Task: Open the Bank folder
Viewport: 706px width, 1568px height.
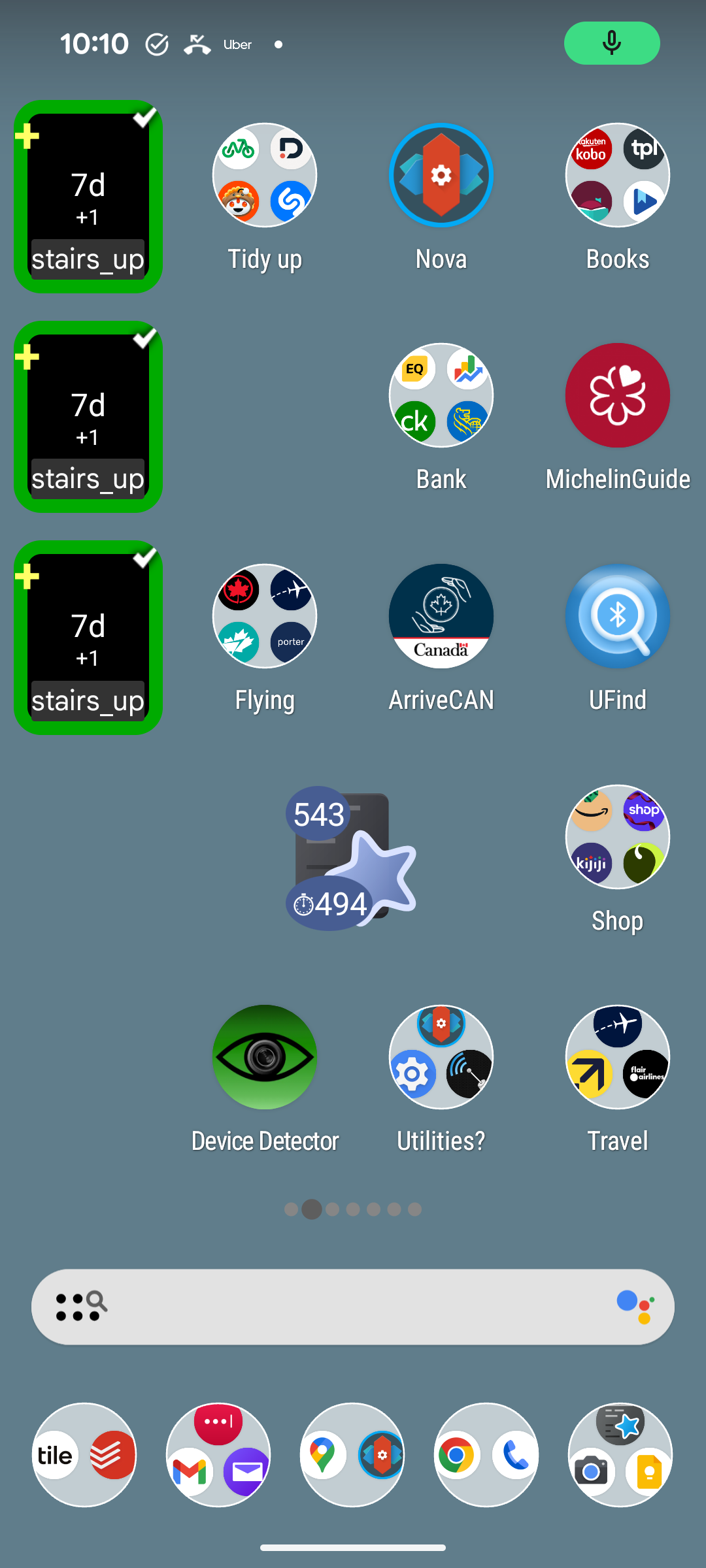Action: coord(441,395)
